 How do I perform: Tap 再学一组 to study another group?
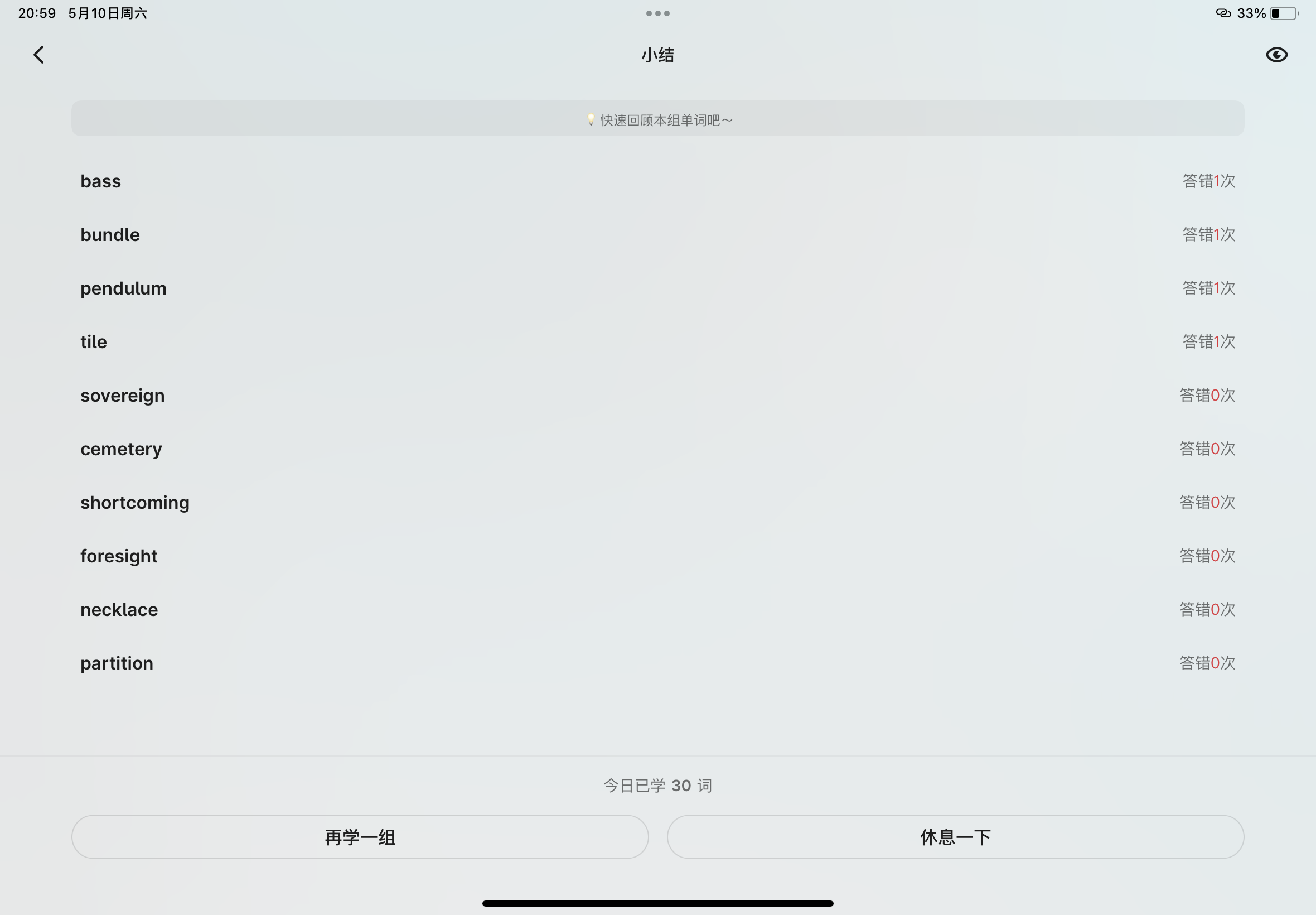pyautogui.click(x=360, y=837)
